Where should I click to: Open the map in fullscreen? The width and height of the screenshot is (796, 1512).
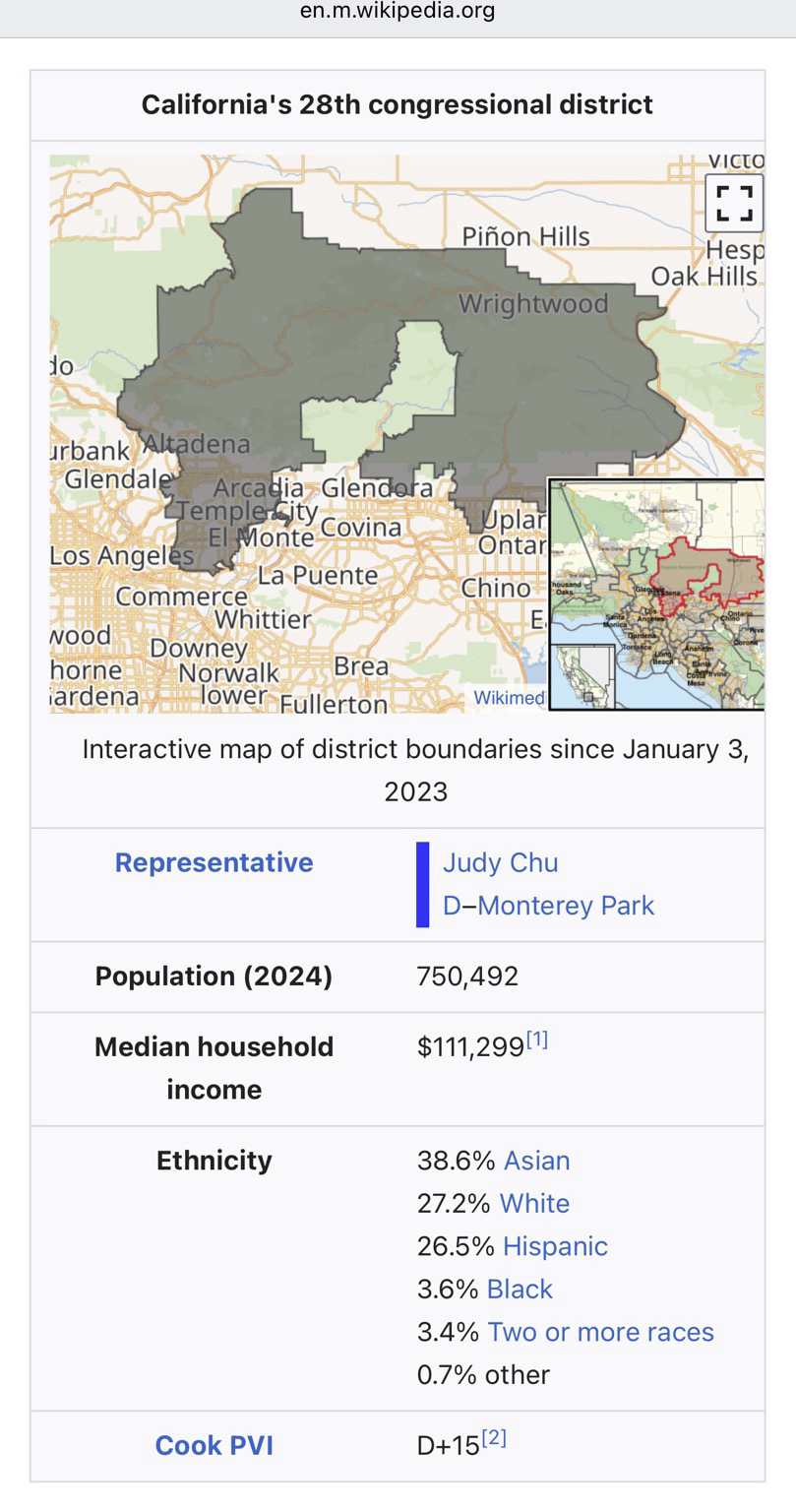point(734,203)
